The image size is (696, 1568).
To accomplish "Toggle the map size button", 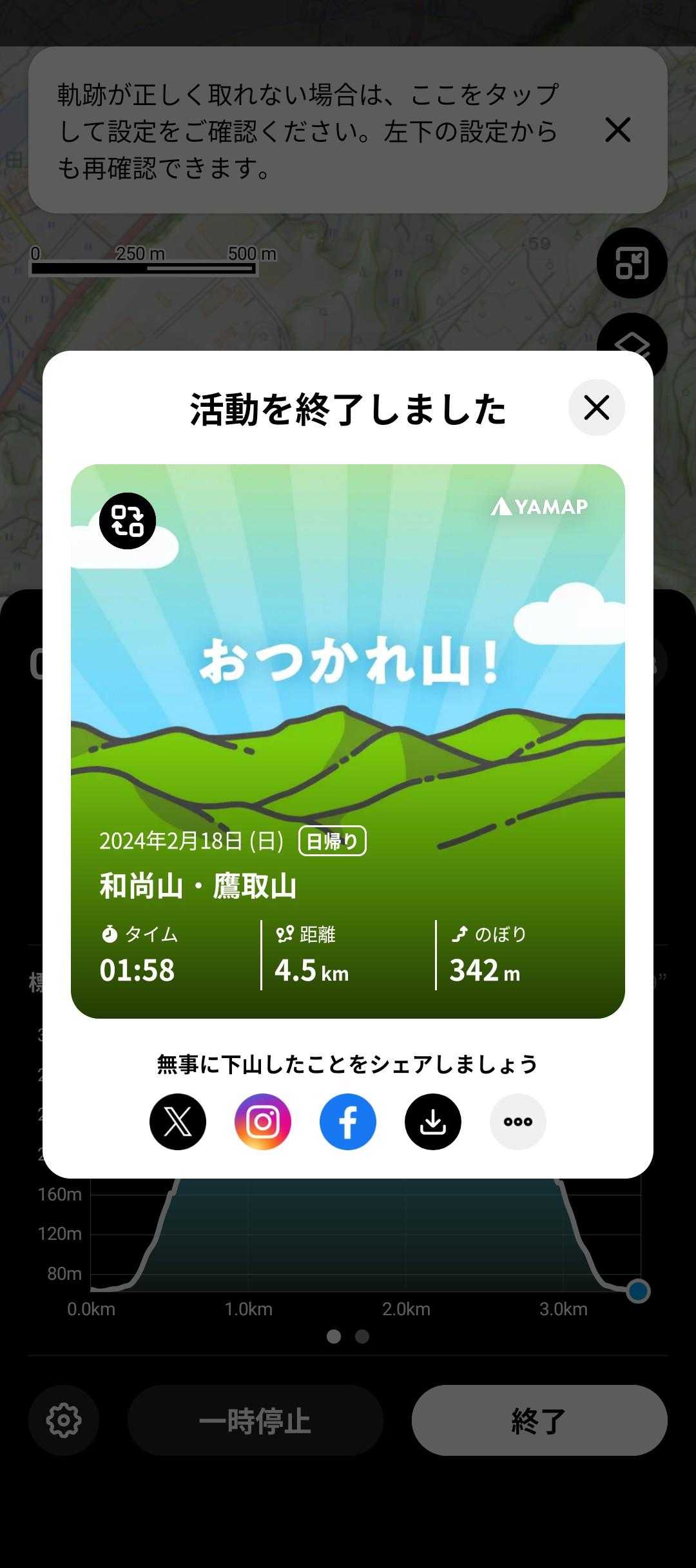I will (x=632, y=263).
